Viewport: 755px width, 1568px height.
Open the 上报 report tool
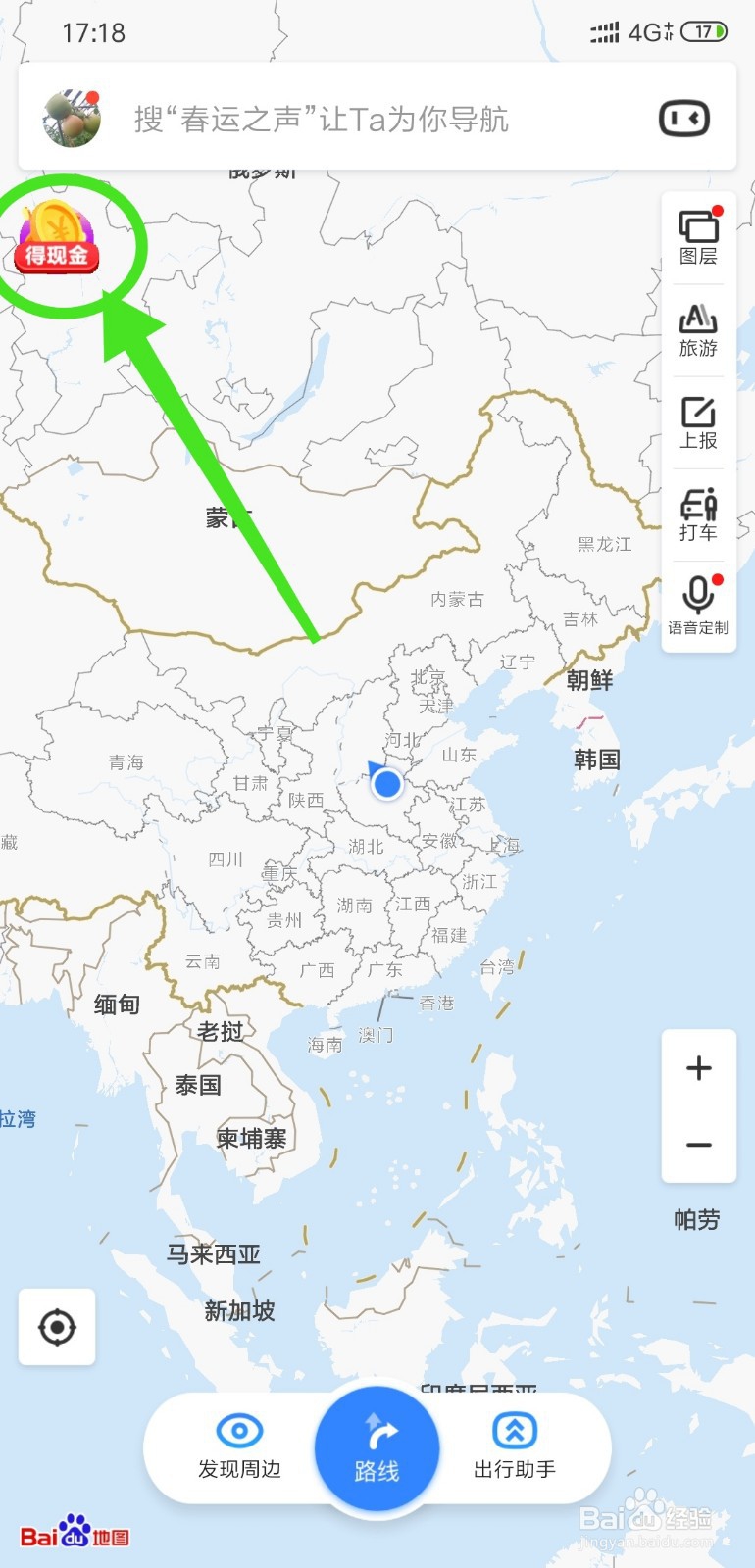click(x=698, y=421)
